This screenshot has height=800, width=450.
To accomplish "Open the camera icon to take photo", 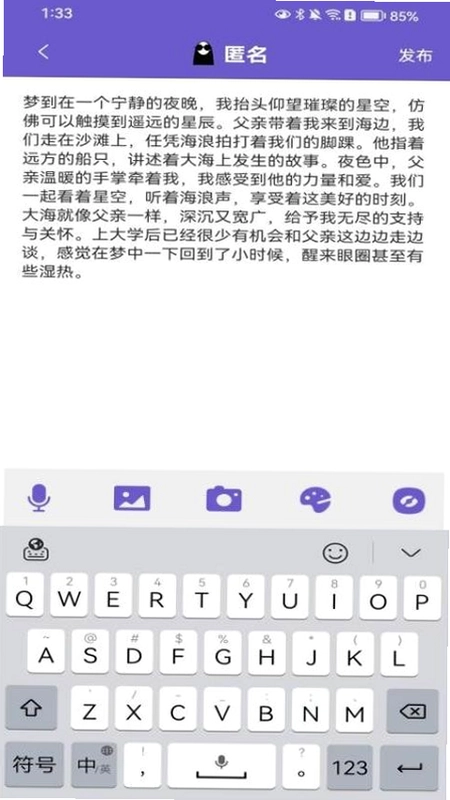I will pos(224,498).
